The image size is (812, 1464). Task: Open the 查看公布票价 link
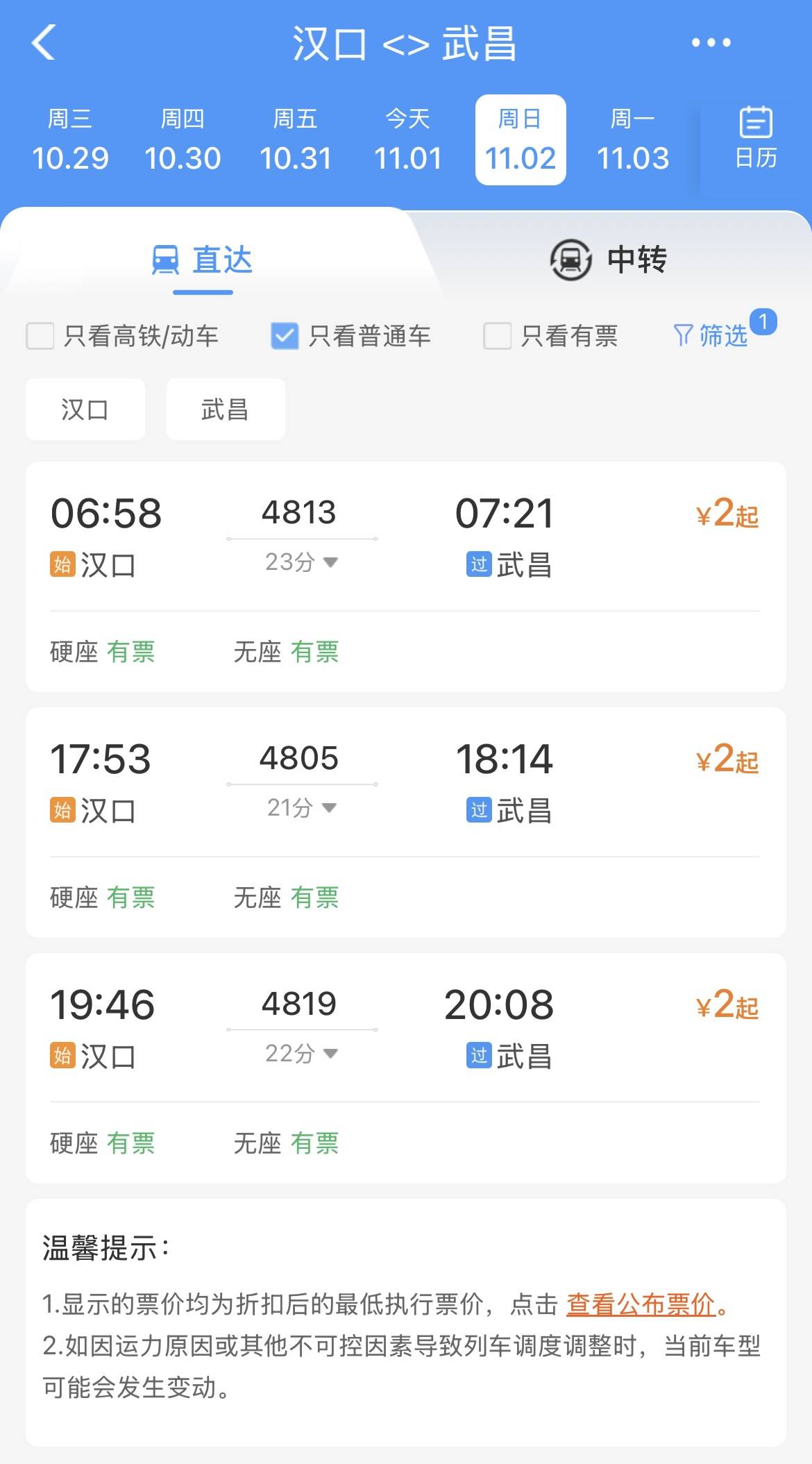click(641, 1305)
